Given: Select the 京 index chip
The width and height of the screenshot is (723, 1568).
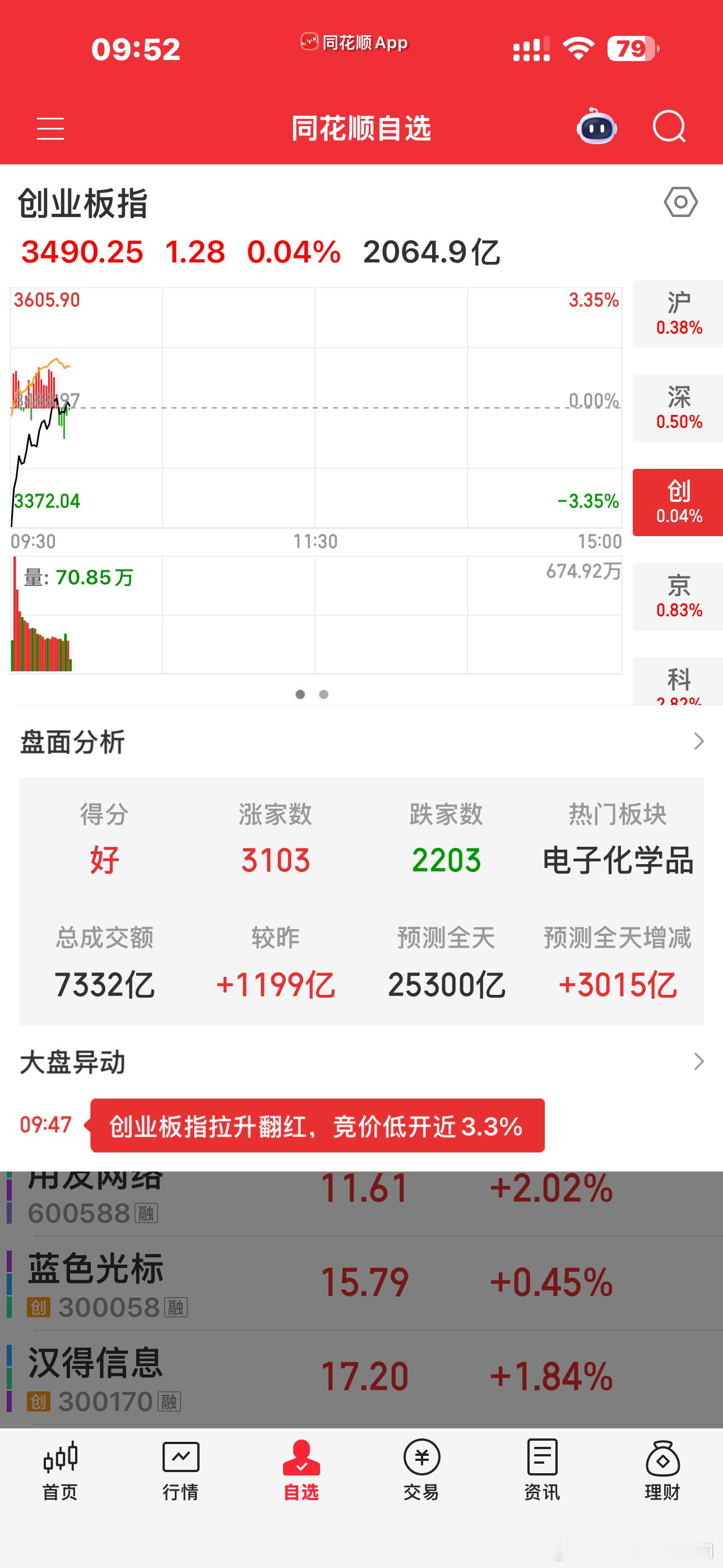Looking at the screenshot, I should click(x=678, y=597).
